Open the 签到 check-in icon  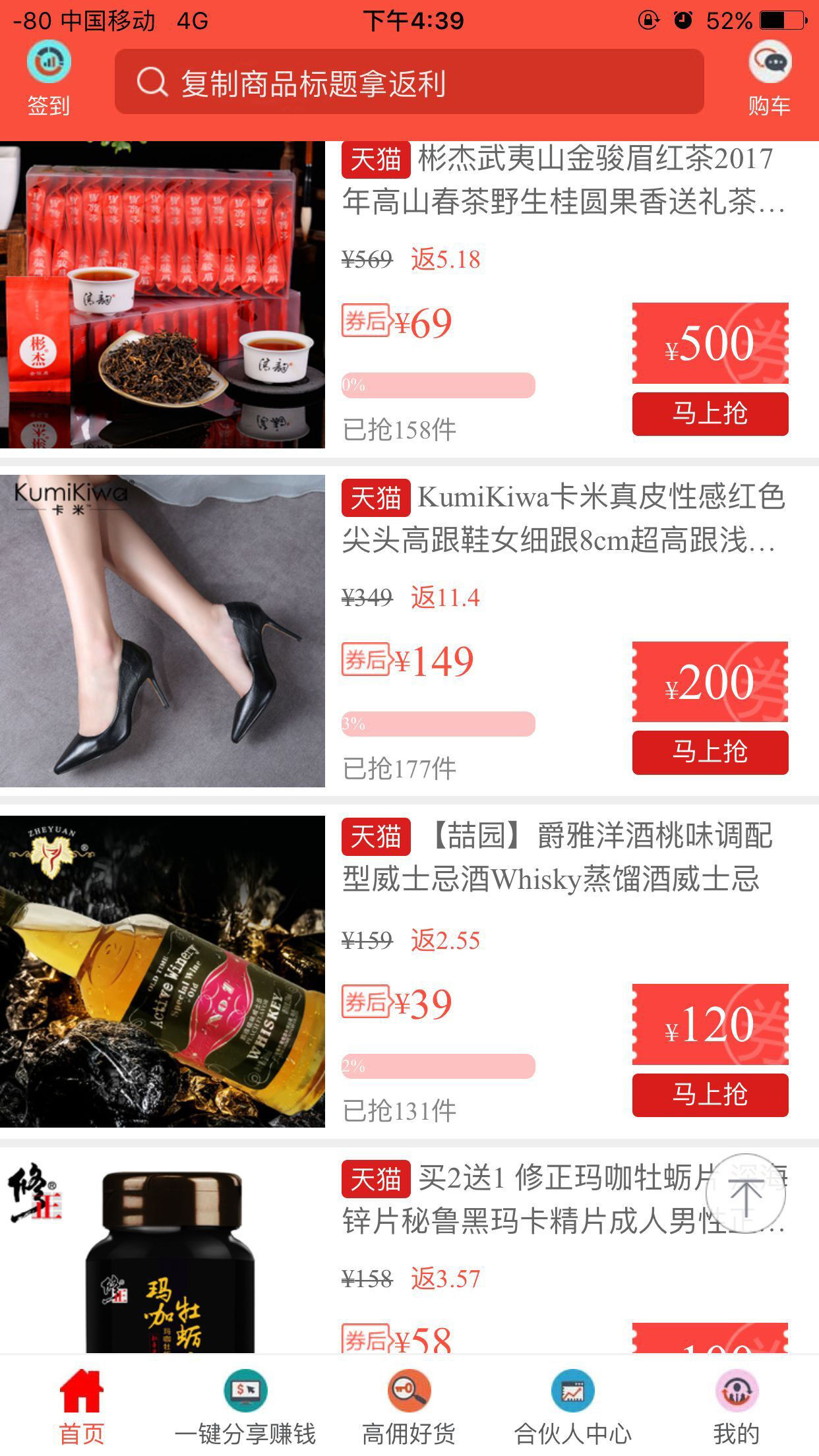tap(48, 78)
